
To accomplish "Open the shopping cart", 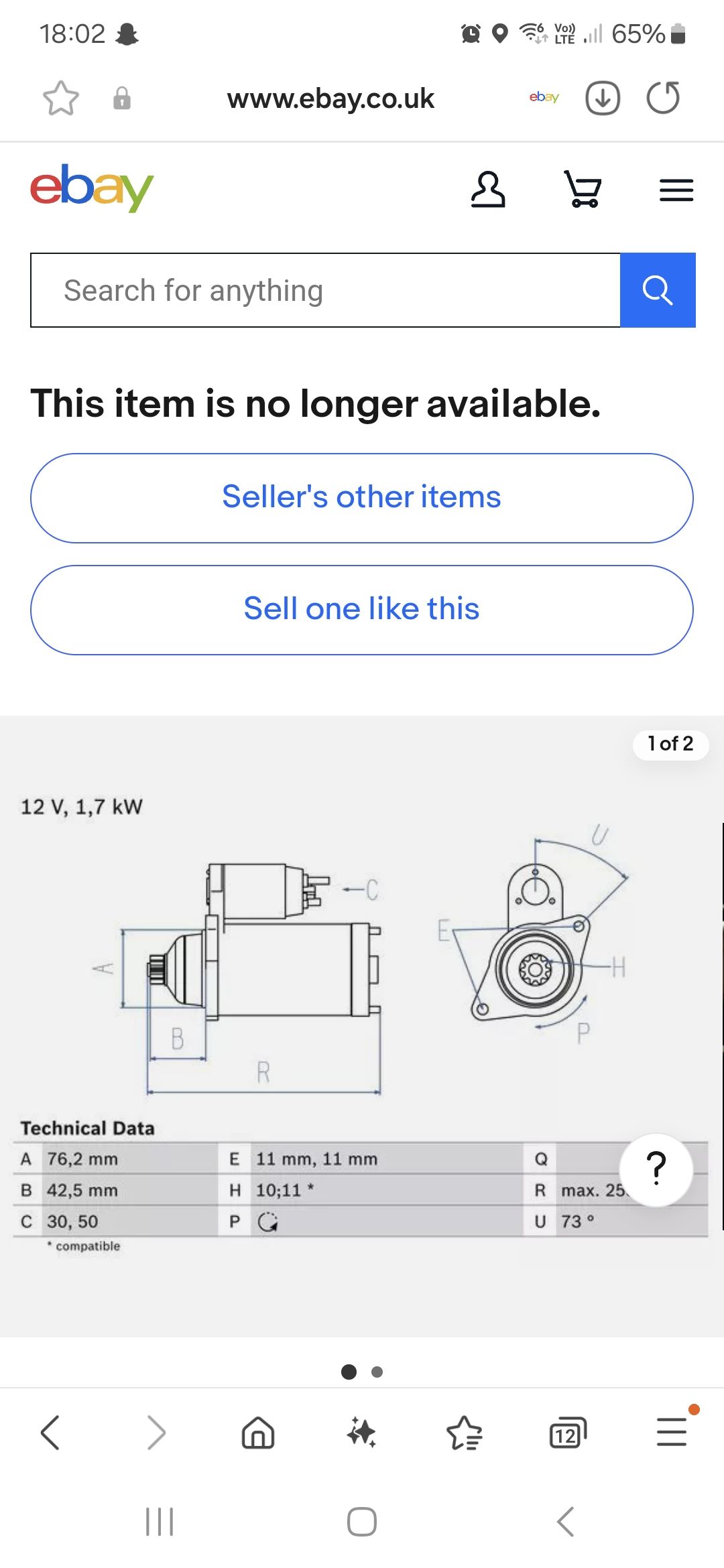I will pyautogui.click(x=583, y=190).
